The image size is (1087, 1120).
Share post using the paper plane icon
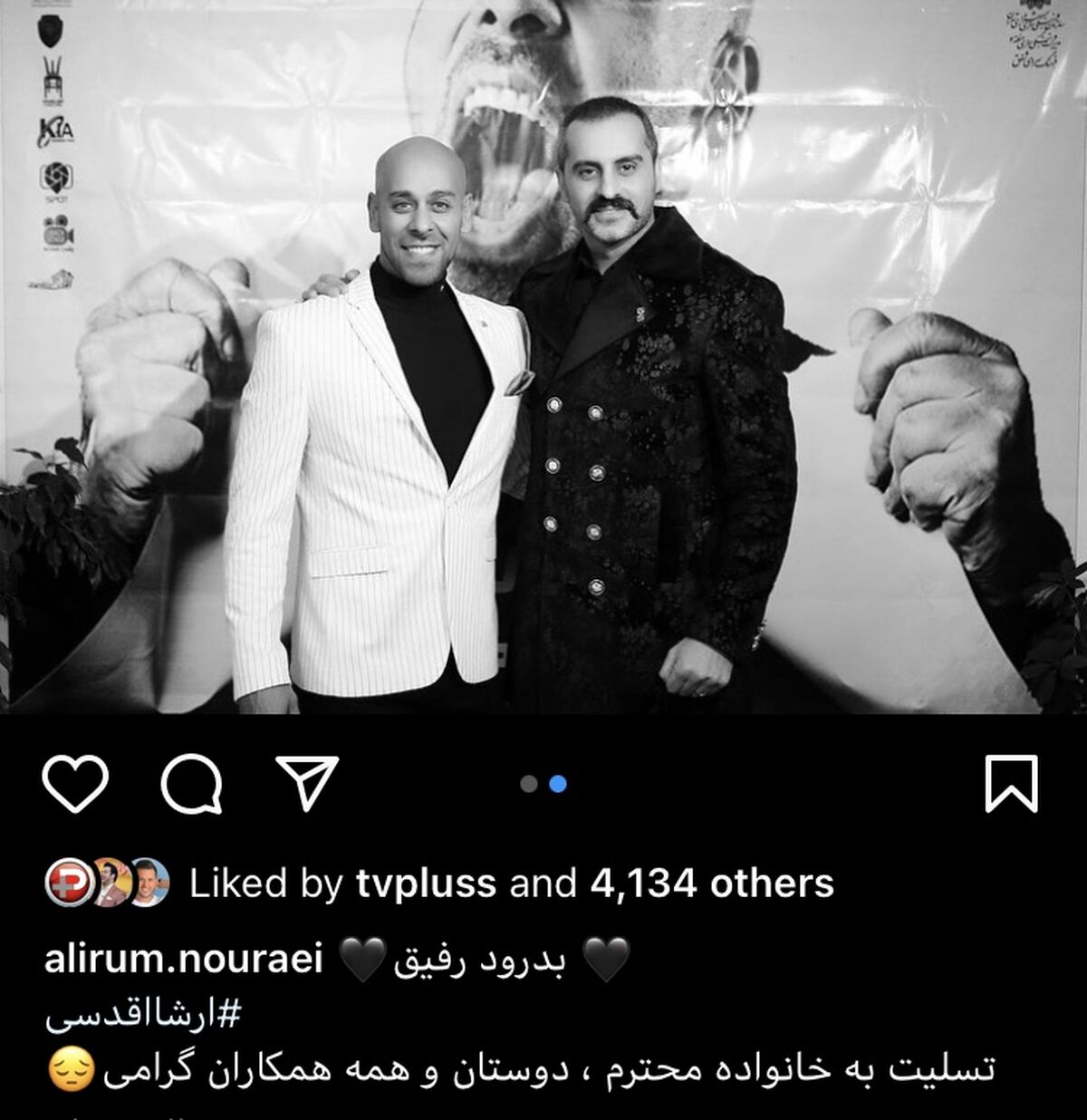[x=308, y=783]
